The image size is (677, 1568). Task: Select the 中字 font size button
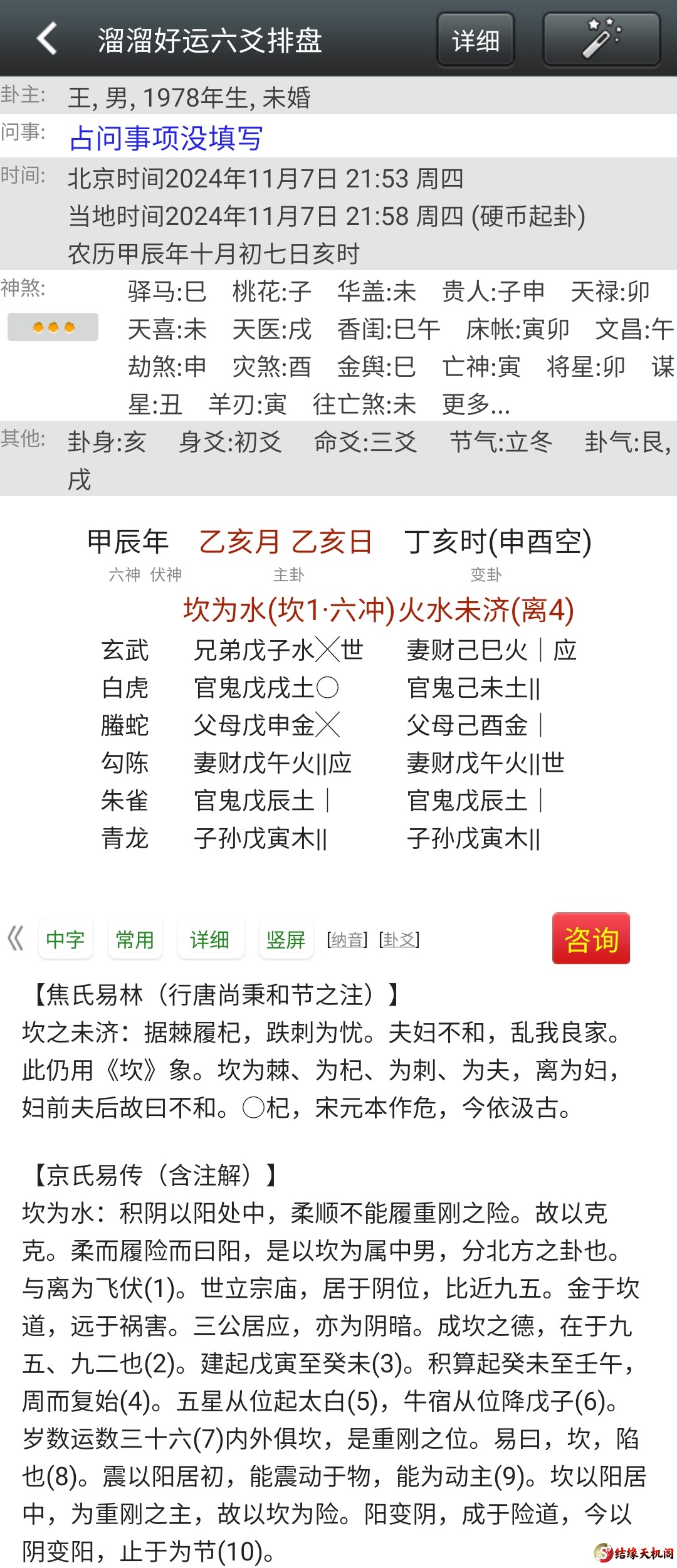pos(66,939)
